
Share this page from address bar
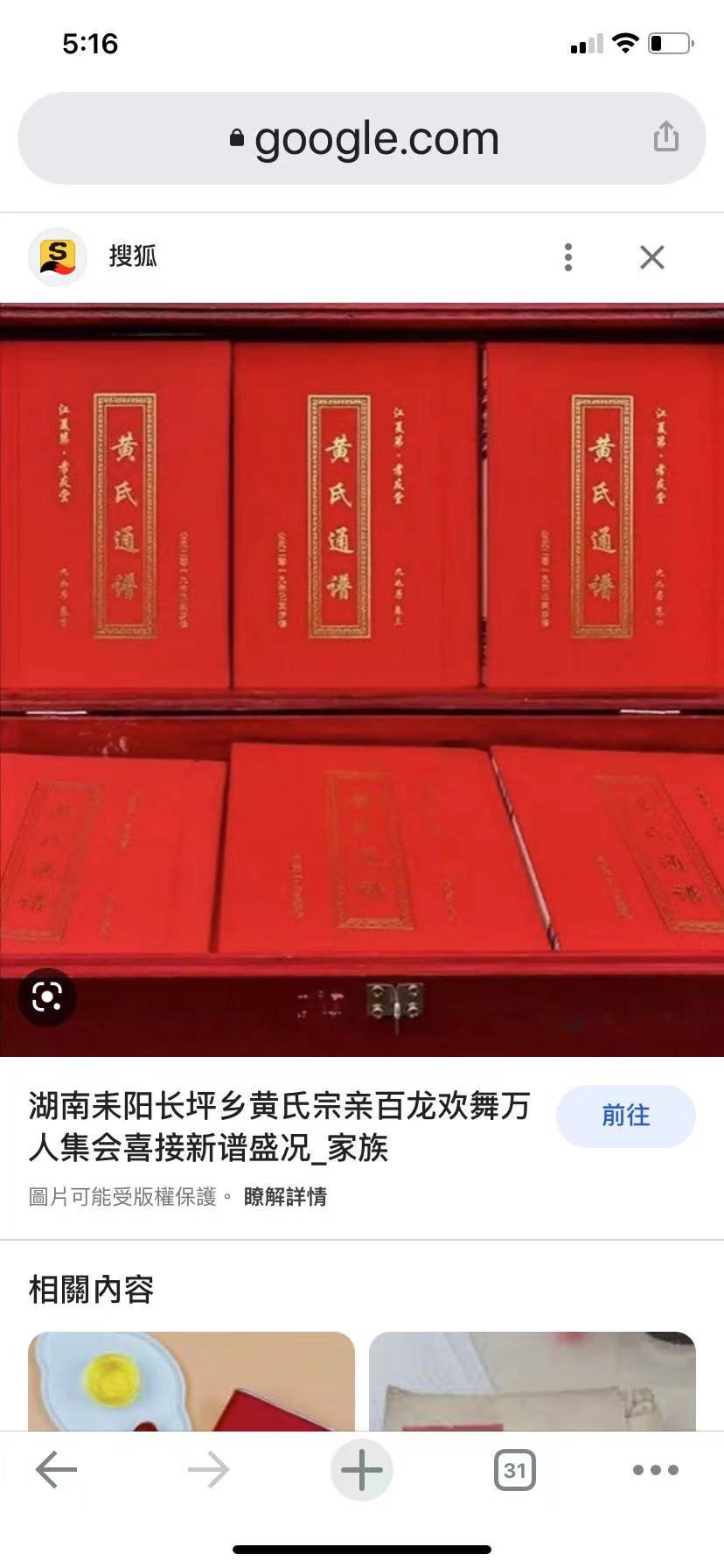(666, 136)
